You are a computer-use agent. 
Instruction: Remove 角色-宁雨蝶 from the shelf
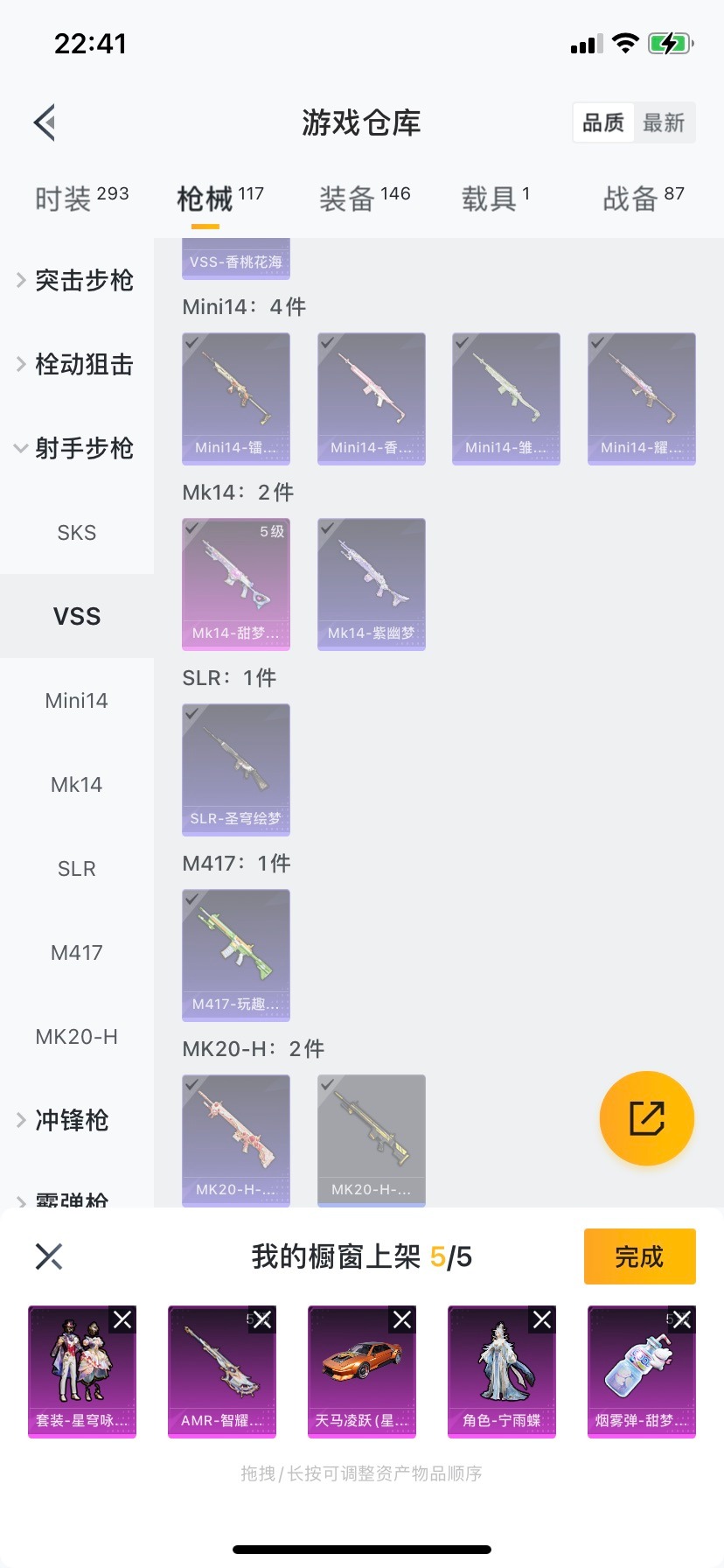click(x=541, y=1319)
